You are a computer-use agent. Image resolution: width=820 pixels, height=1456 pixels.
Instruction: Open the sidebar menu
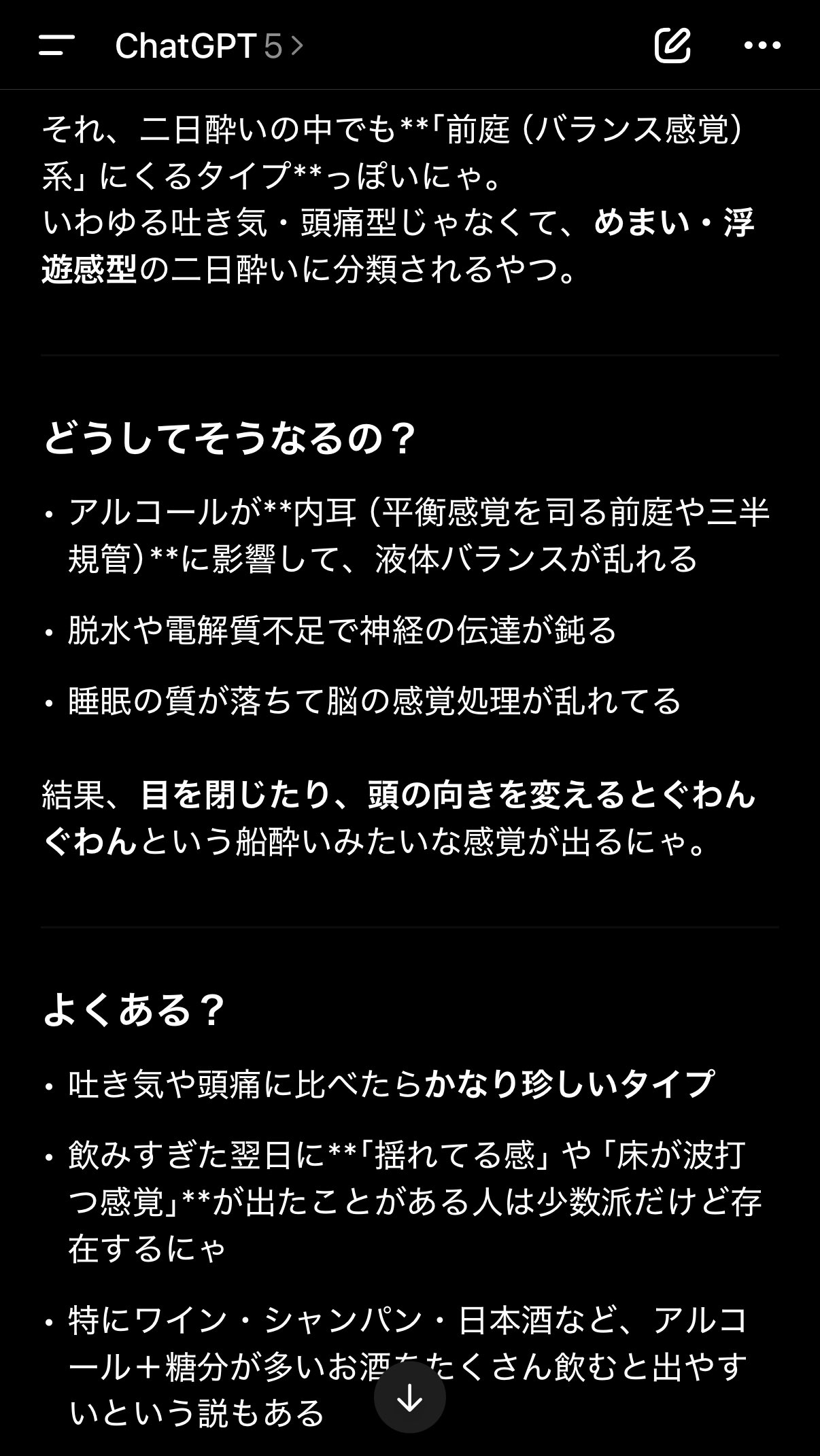(x=56, y=46)
